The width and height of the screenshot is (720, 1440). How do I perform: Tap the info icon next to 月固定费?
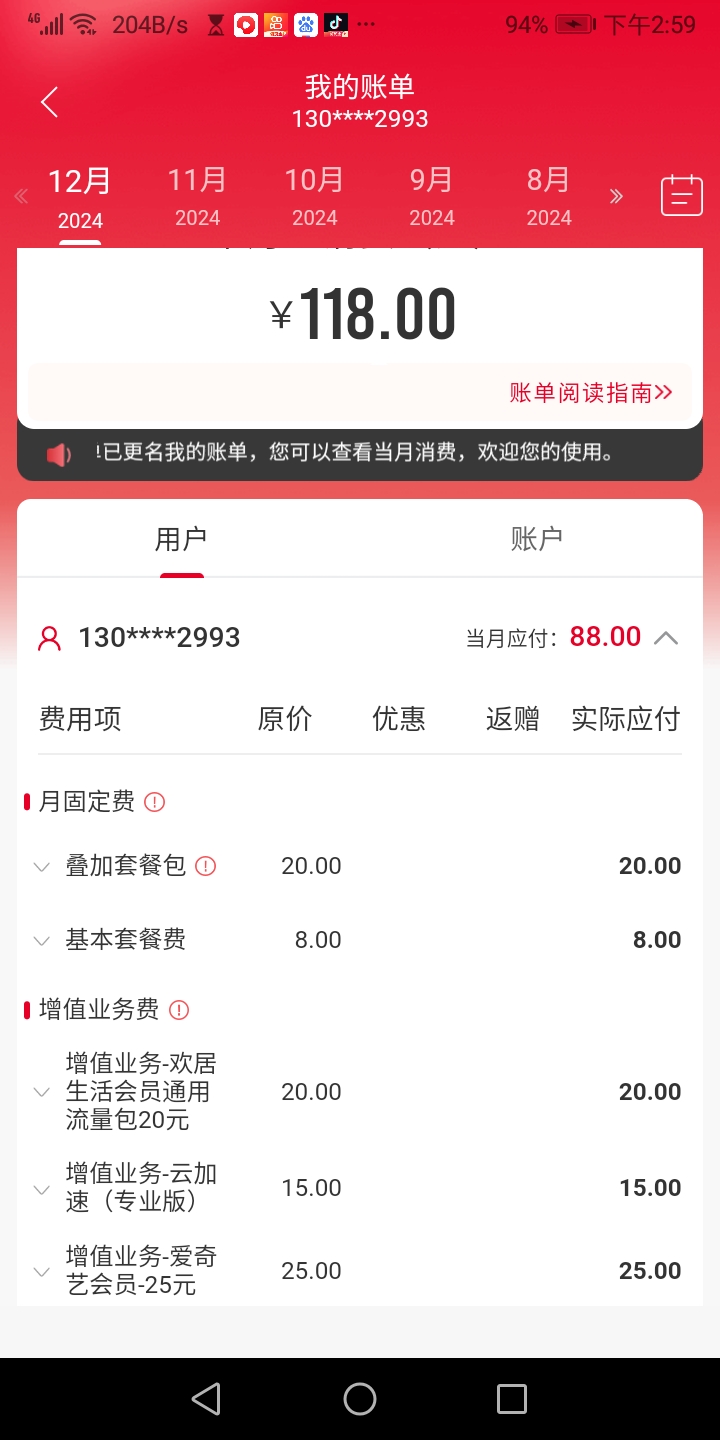155,802
